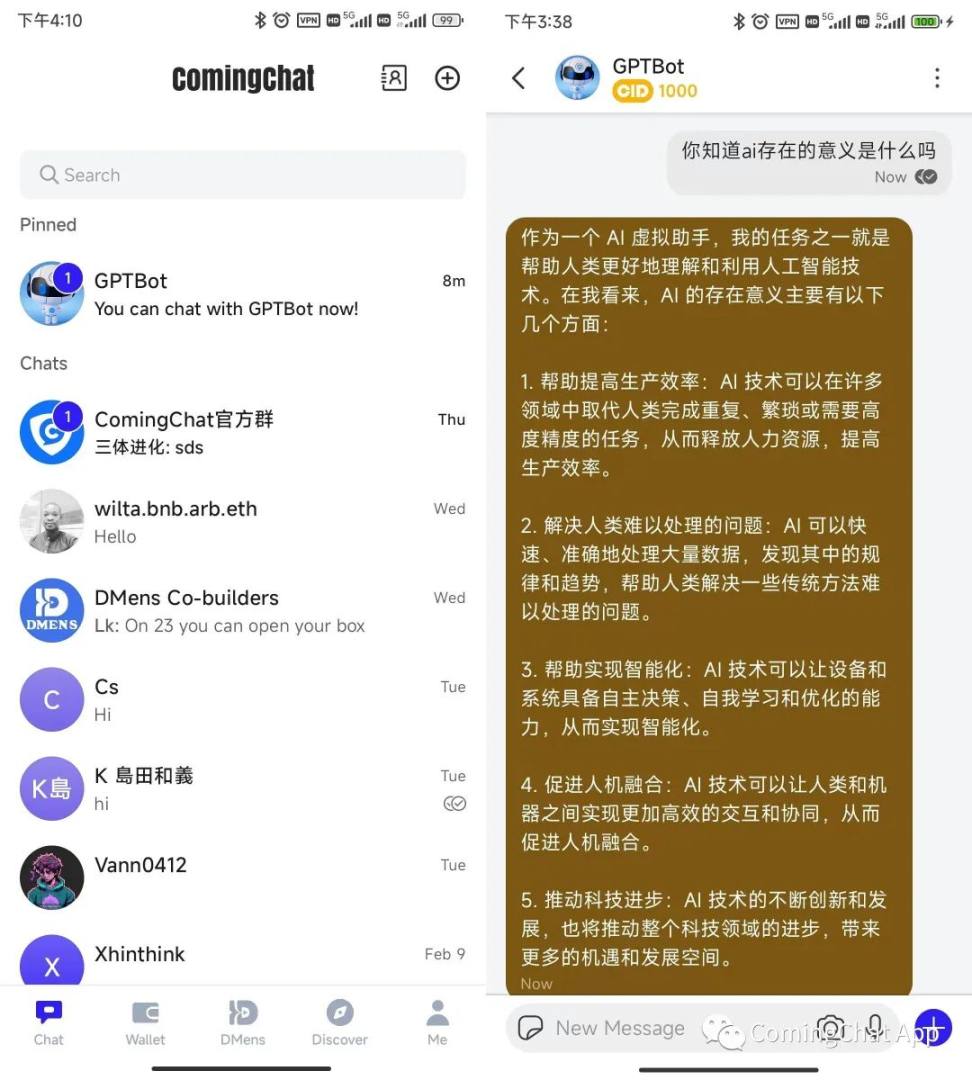Screen dimensions: 972x1080
Task: Tap the circled plus icon beside the ComingChat title
Action: pos(447,78)
